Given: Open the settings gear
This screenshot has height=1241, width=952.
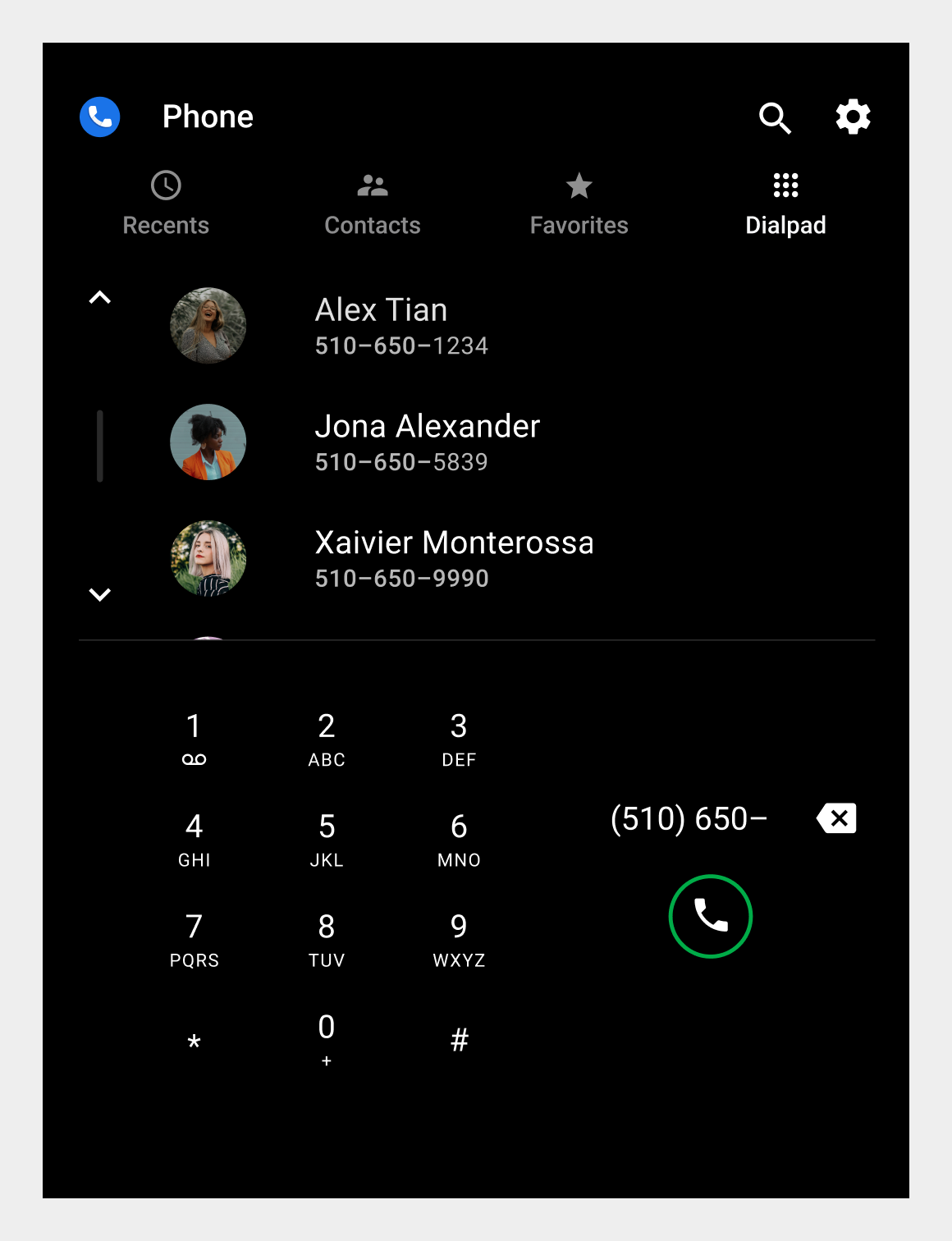Looking at the screenshot, I should [x=853, y=117].
